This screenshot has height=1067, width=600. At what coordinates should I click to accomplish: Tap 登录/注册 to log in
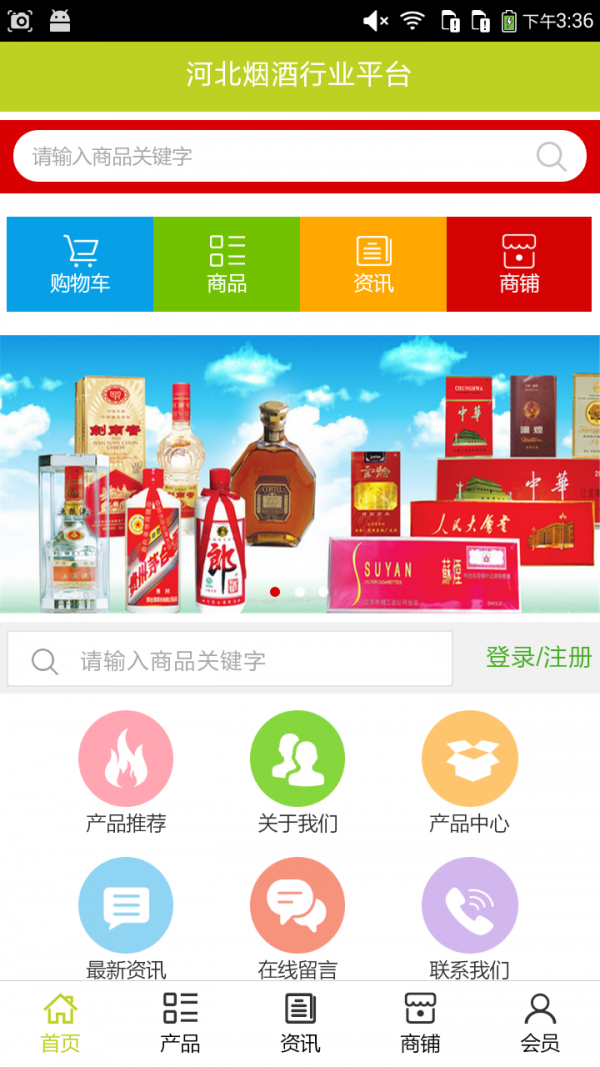(x=538, y=657)
